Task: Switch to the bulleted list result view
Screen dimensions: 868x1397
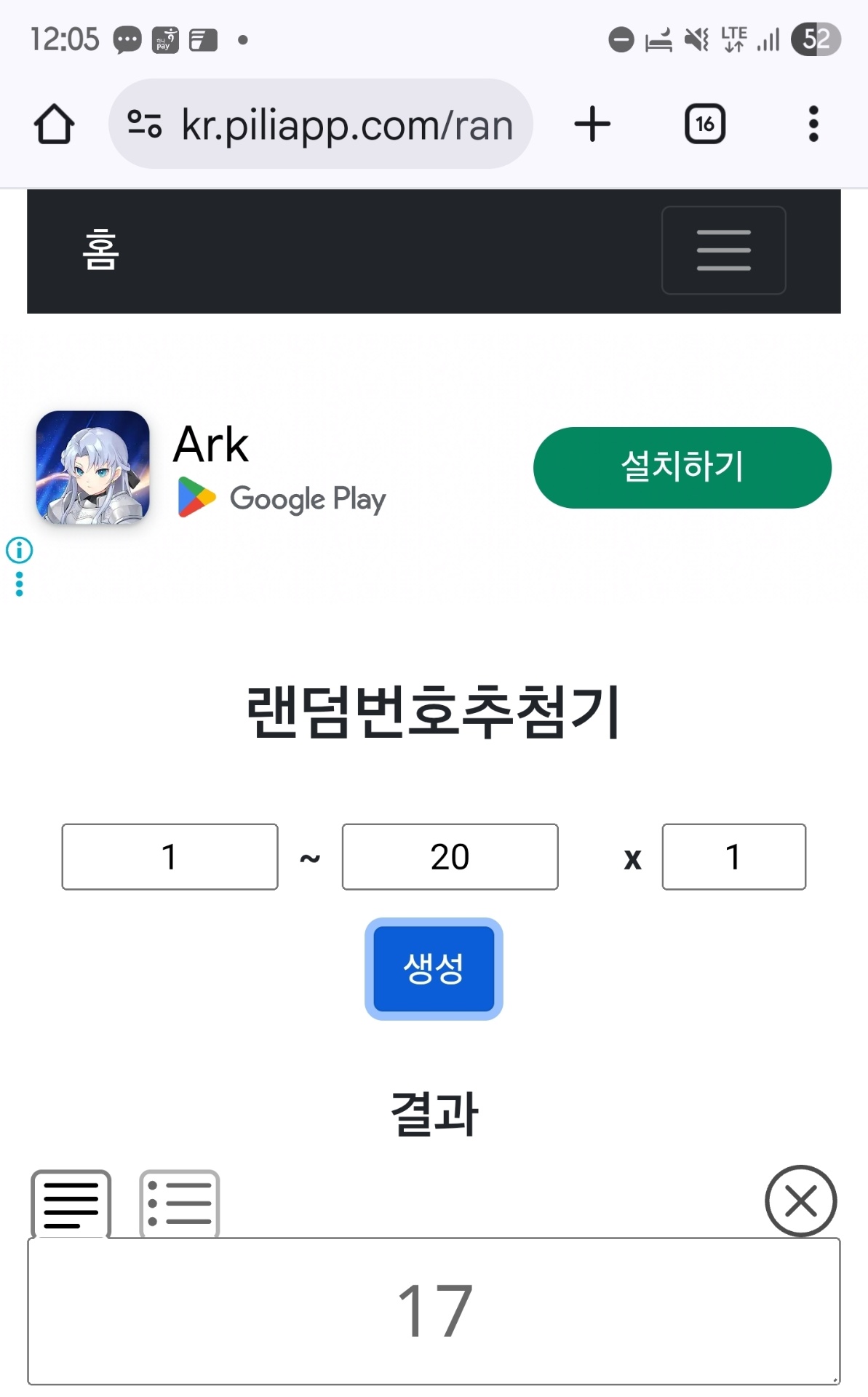Action: [179, 1204]
